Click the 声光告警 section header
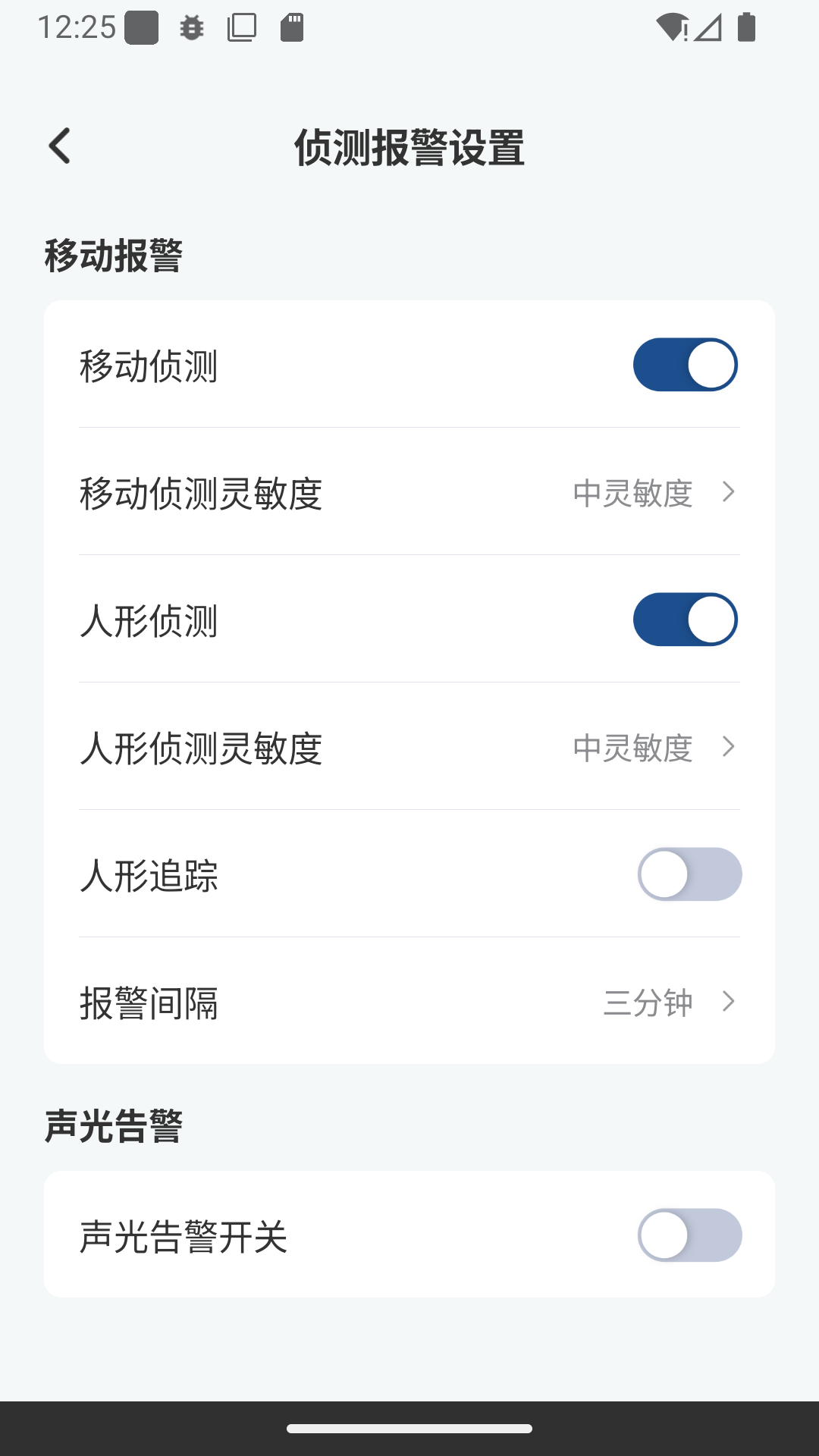Viewport: 819px width, 1456px height. (x=115, y=1126)
